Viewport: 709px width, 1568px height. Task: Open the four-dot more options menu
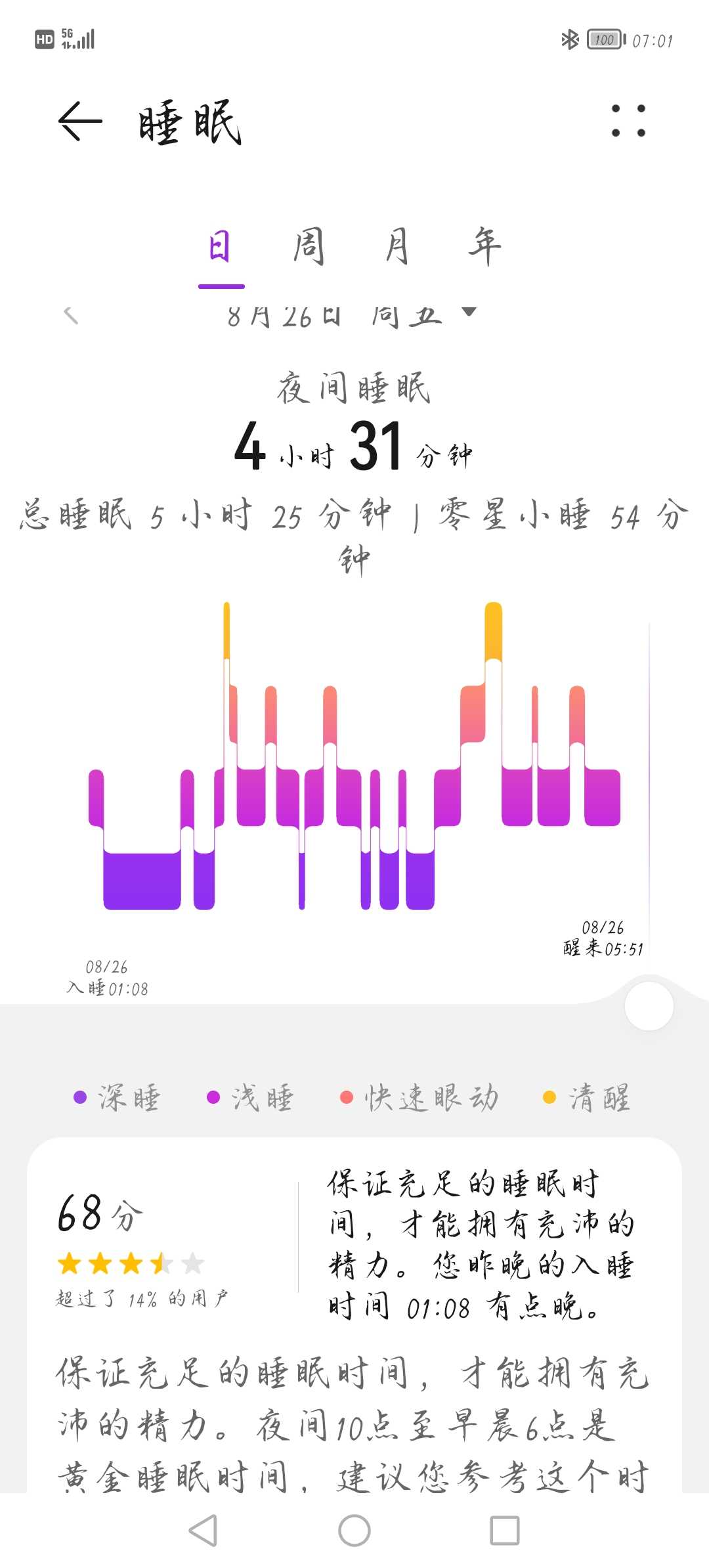point(628,121)
